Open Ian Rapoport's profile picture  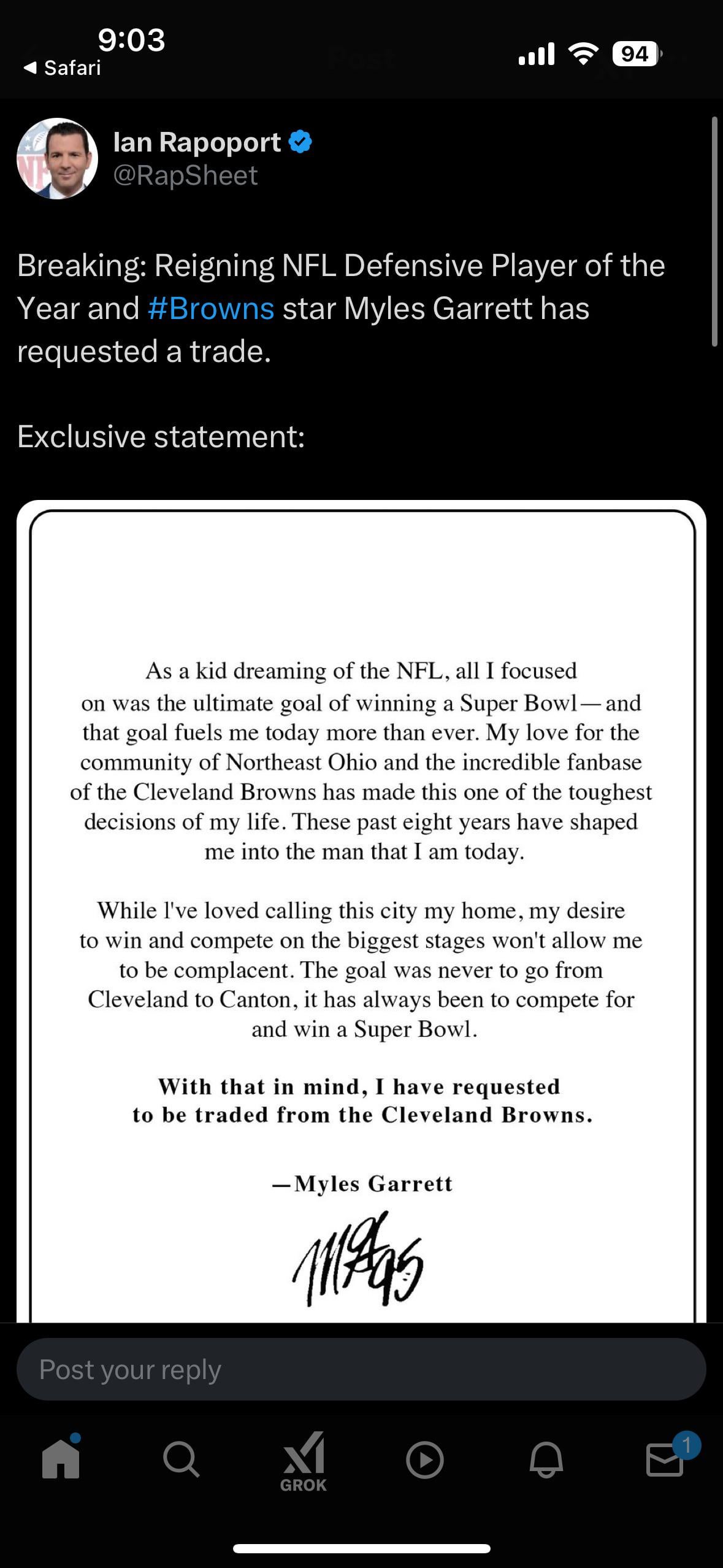point(57,159)
